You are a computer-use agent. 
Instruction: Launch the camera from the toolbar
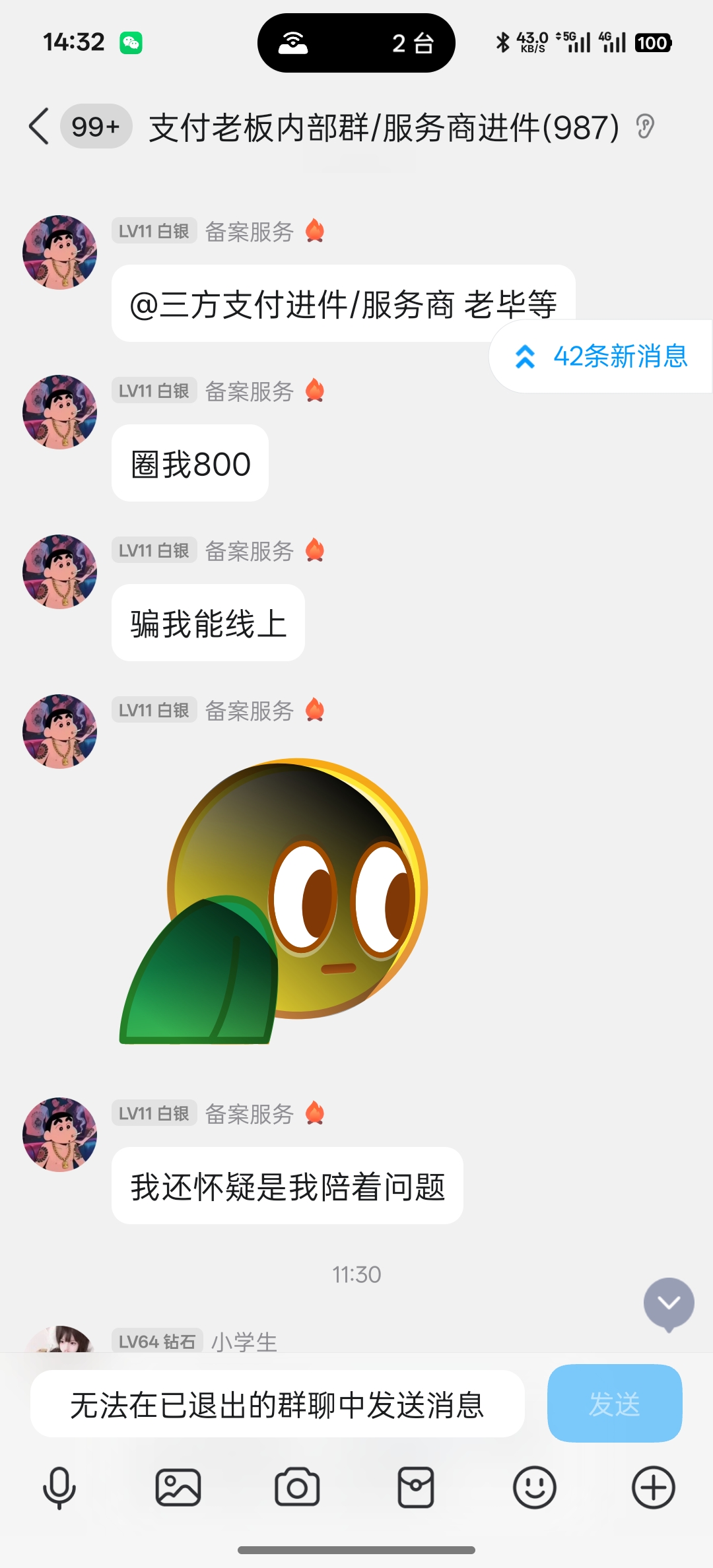pos(297,1487)
